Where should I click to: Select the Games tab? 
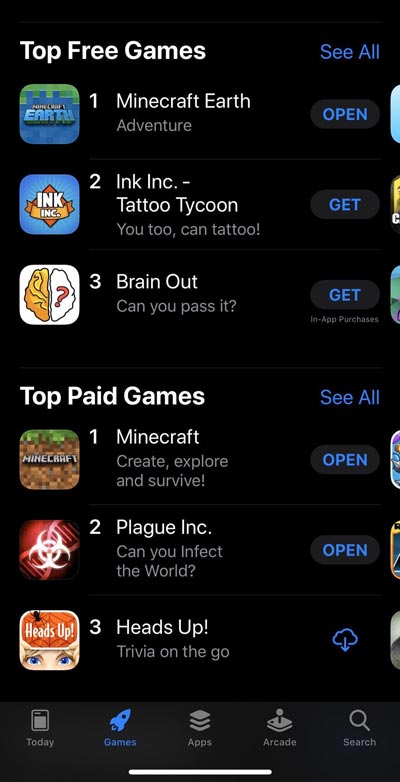point(120,728)
